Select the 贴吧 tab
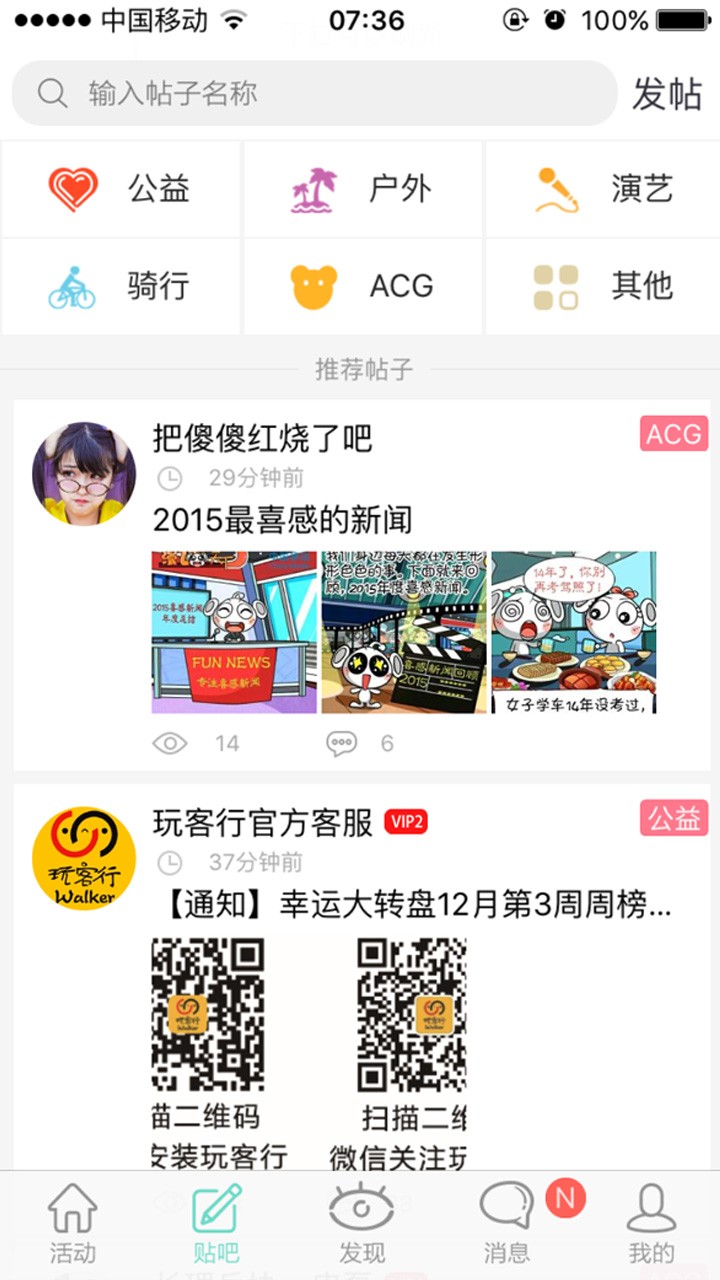 coord(217,1224)
